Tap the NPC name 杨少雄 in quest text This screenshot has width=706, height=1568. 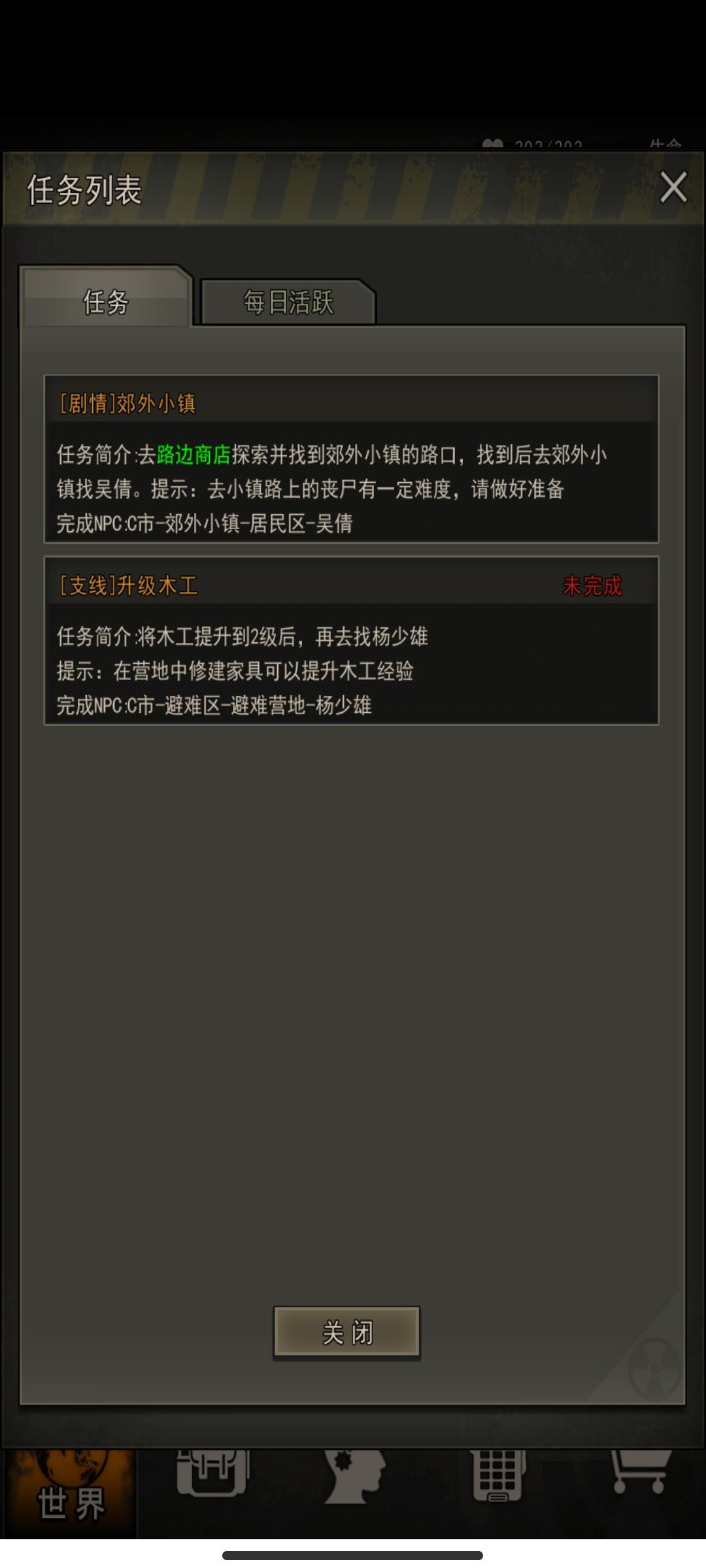(x=340, y=706)
